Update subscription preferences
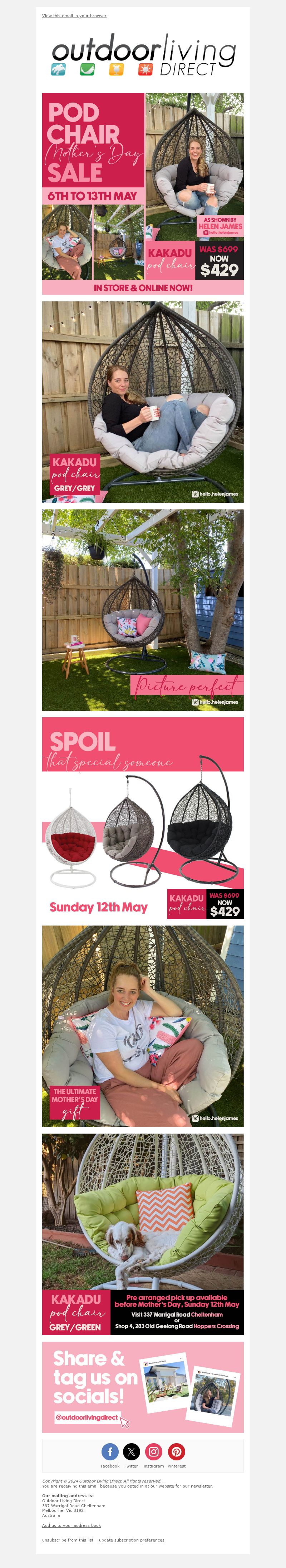 pos(132,1540)
